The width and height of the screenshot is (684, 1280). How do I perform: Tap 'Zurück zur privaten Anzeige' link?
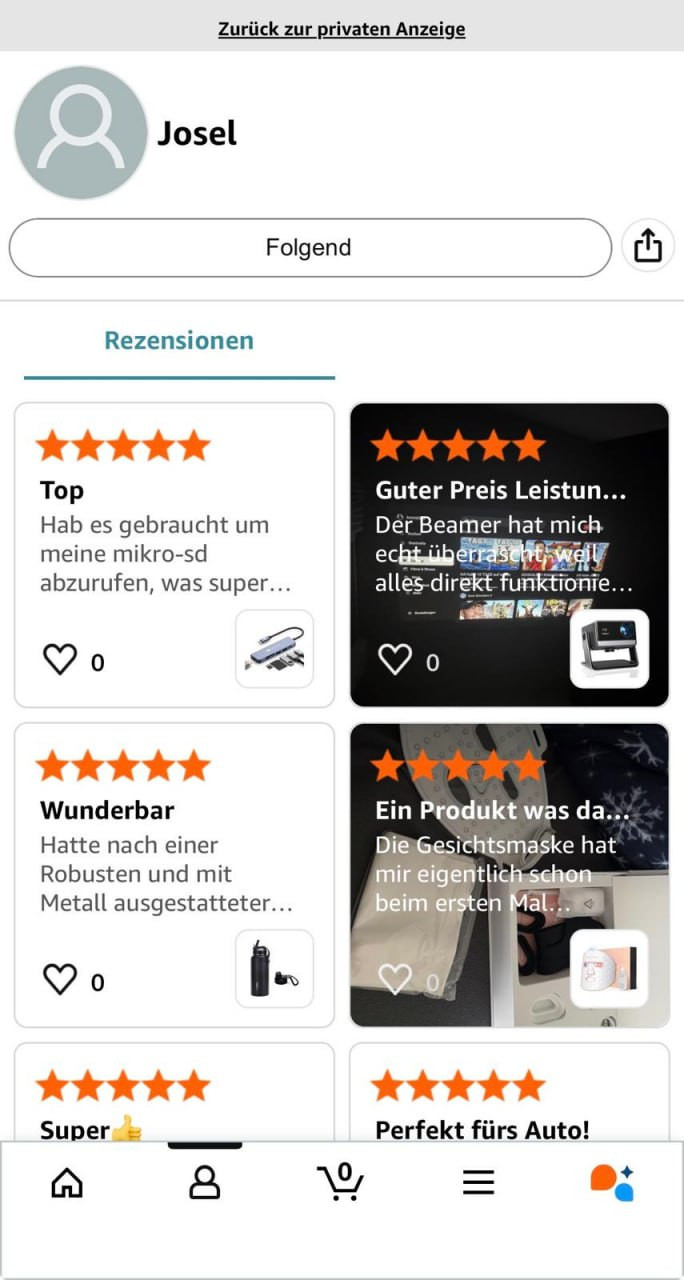pyautogui.click(x=341, y=29)
